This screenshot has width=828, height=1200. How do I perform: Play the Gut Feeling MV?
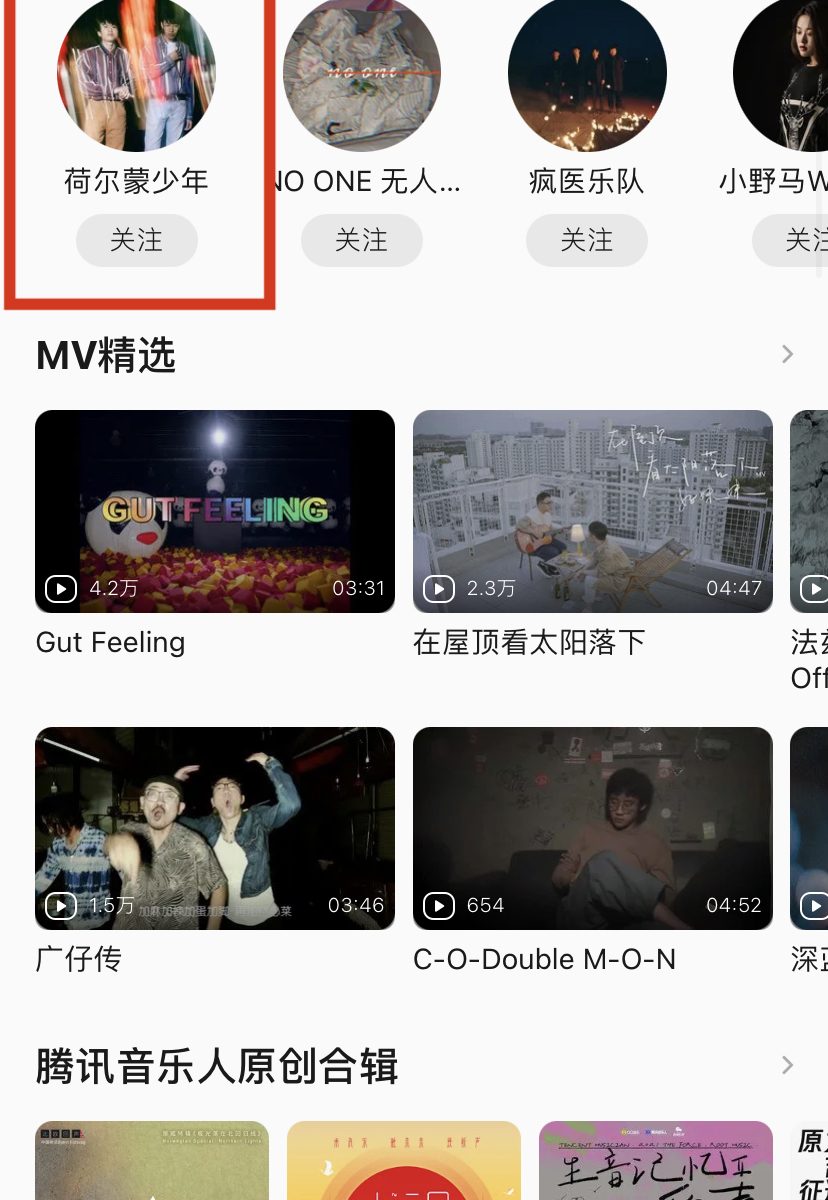click(214, 511)
